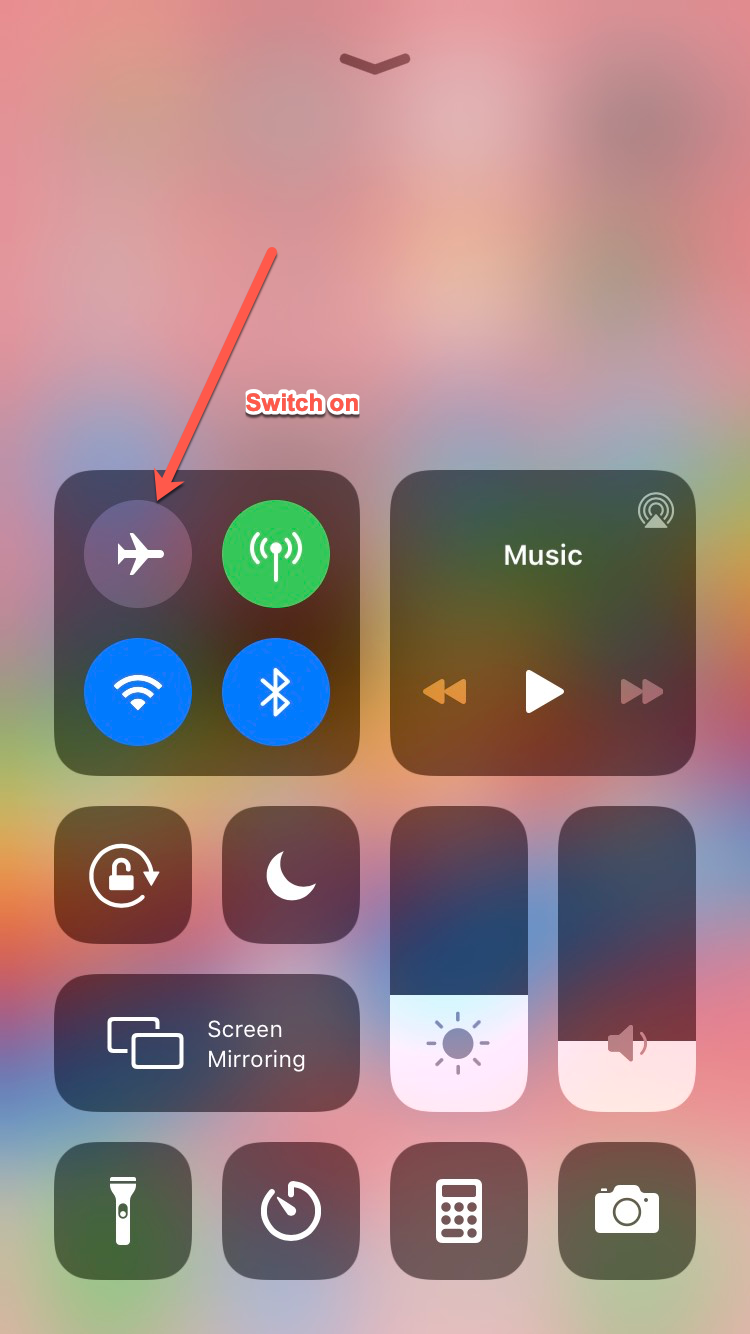Tap the brightness slider

(459, 958)
